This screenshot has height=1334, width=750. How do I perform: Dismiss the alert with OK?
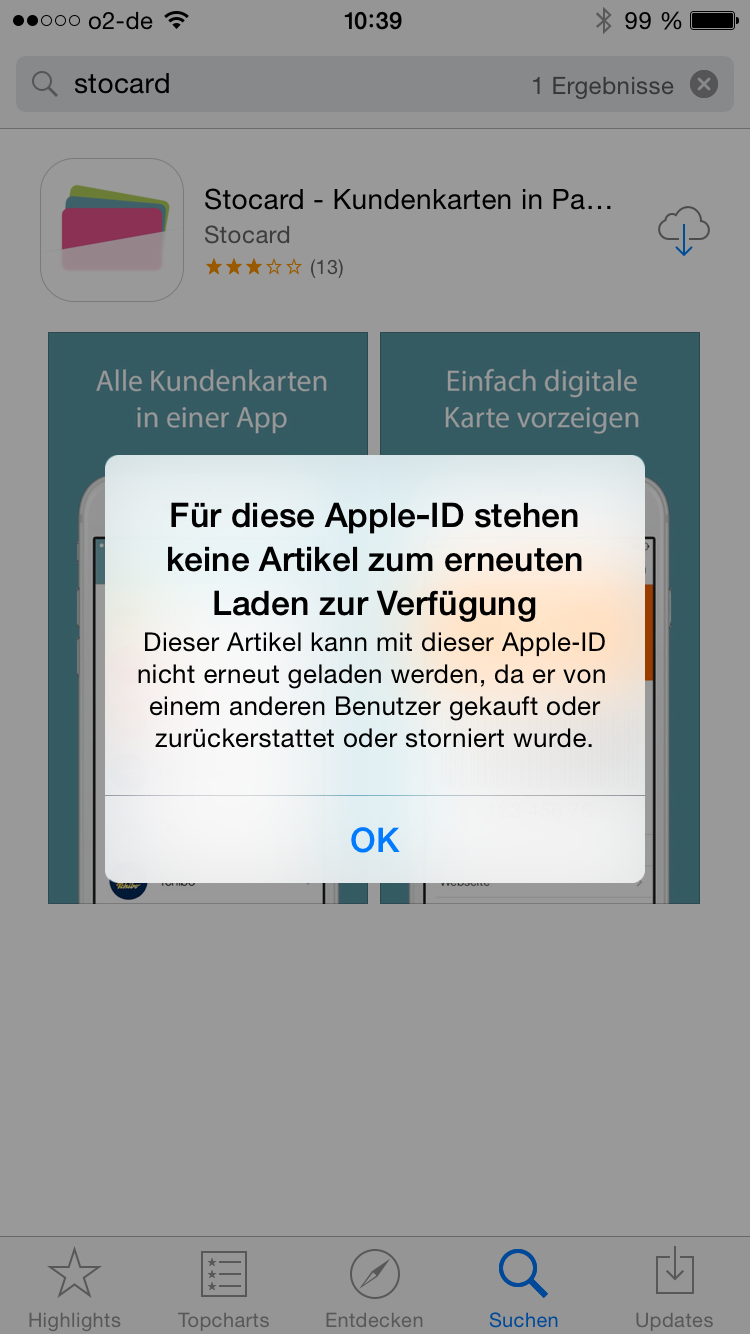[375, 840]
